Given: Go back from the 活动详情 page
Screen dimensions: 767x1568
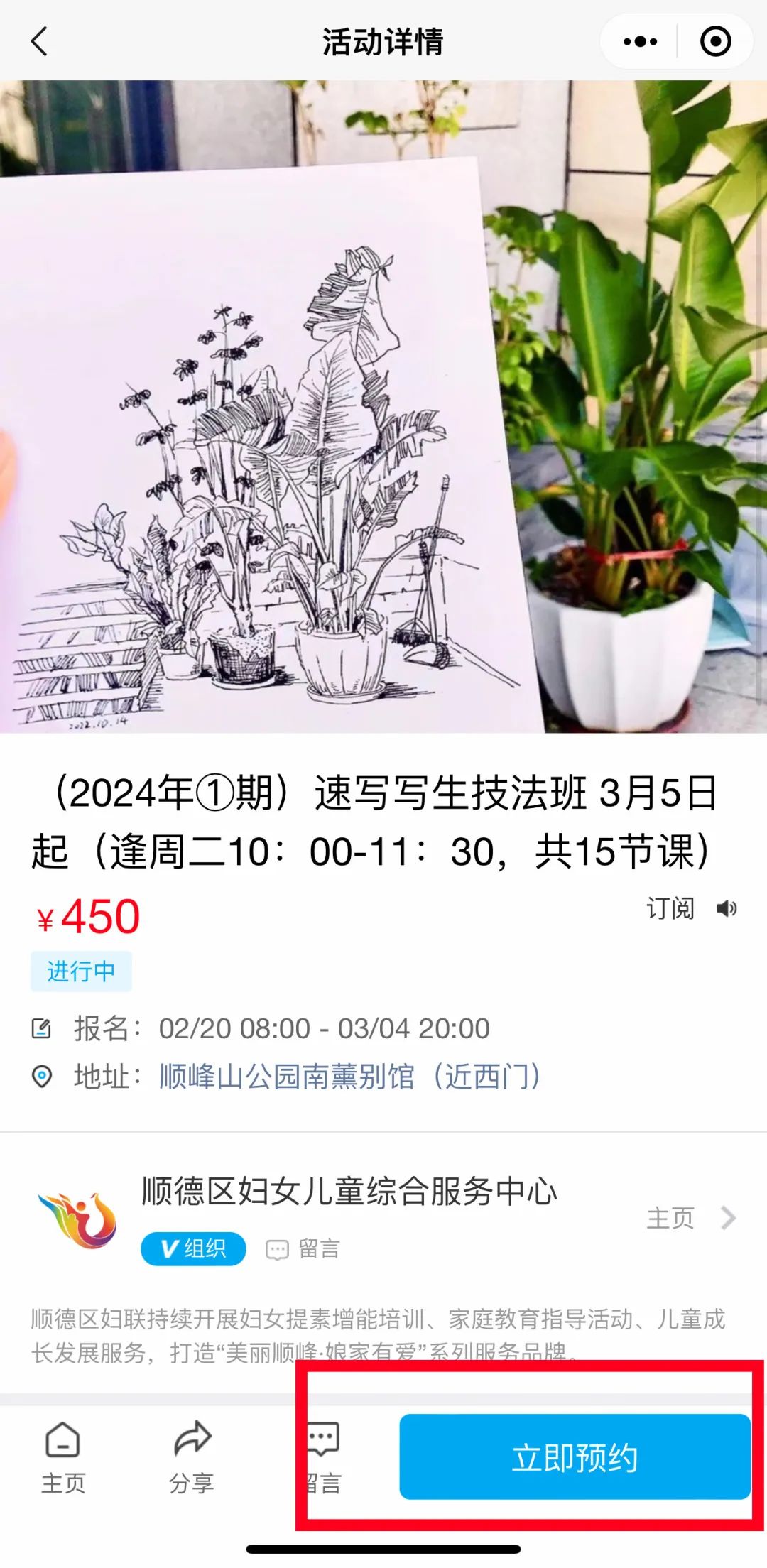Looking at the screenshot, I should point(40,41).
